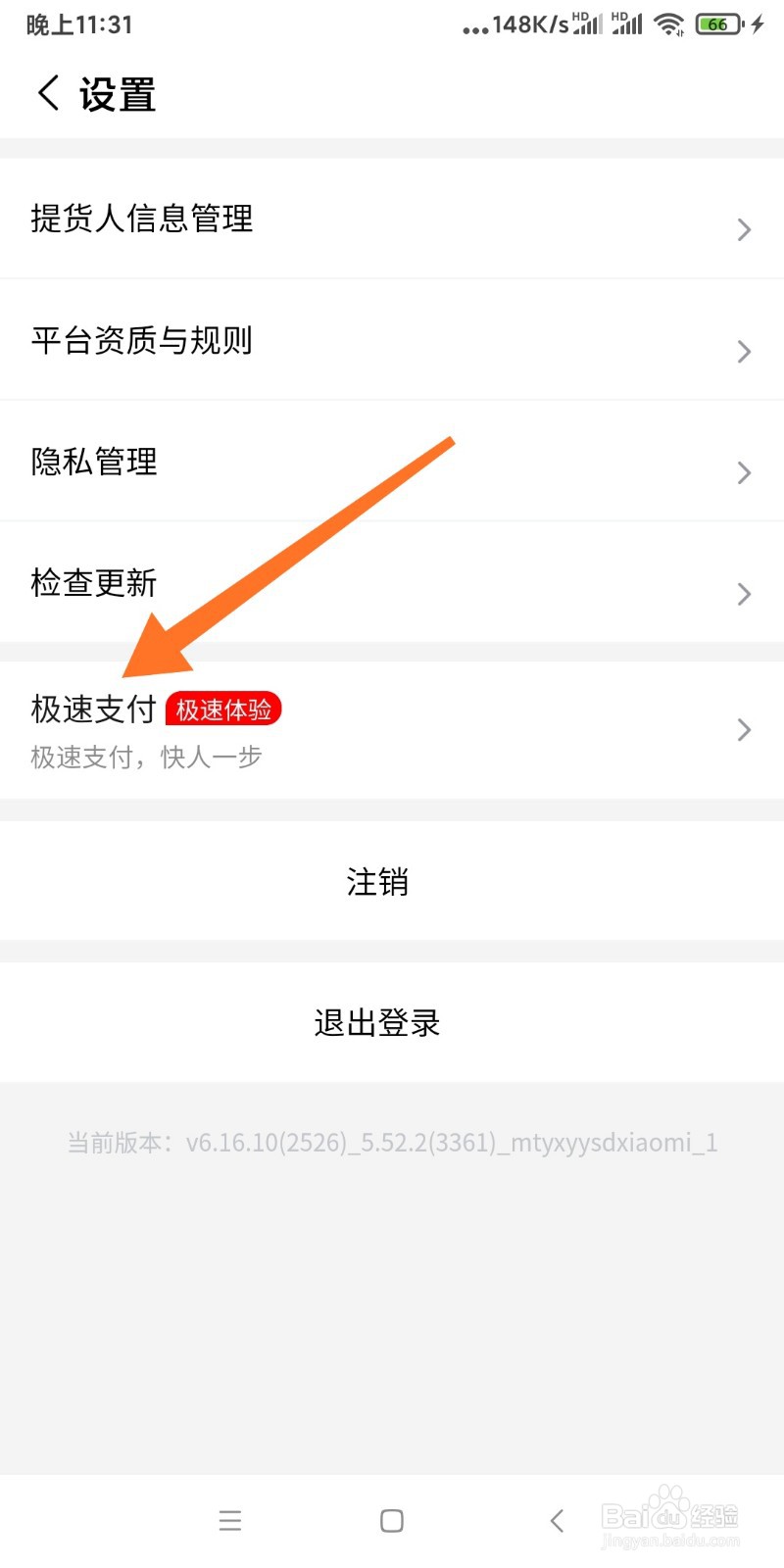Tap the 注销 account cancellation button
The width and height of the screenshot is (784, 1568).
[x=378, y=881]
